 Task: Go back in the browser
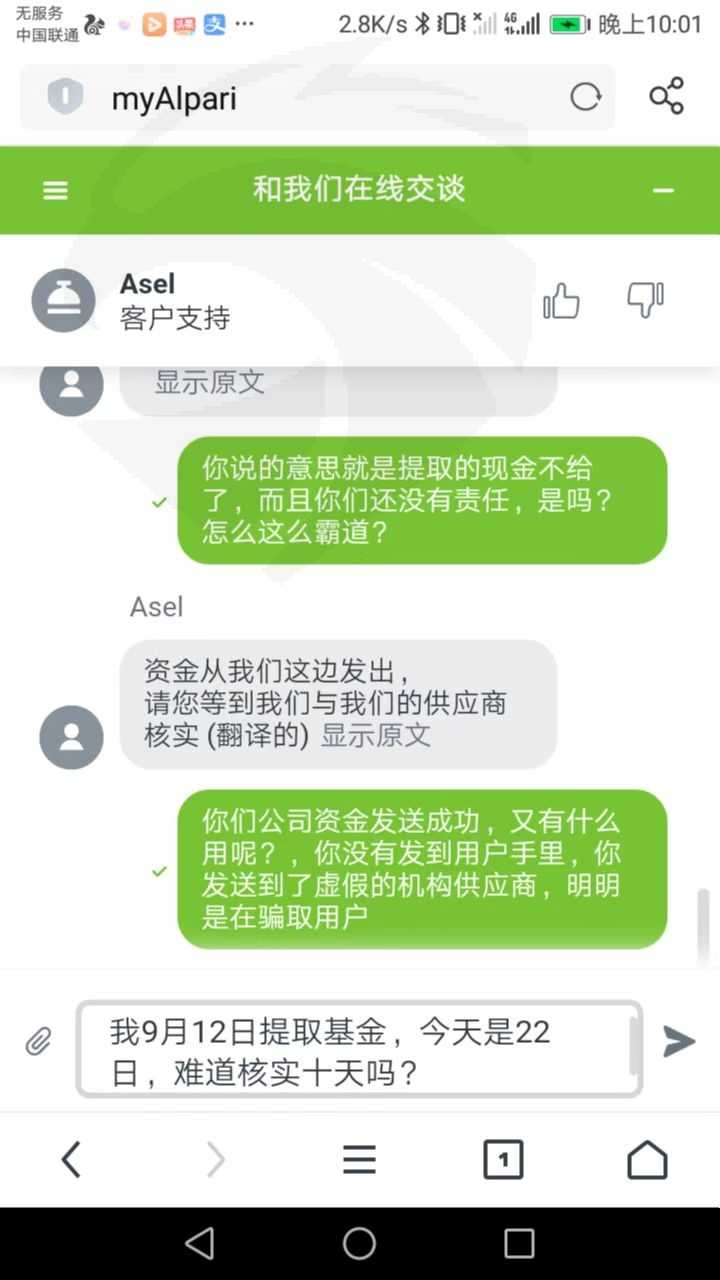point(71,1160)
